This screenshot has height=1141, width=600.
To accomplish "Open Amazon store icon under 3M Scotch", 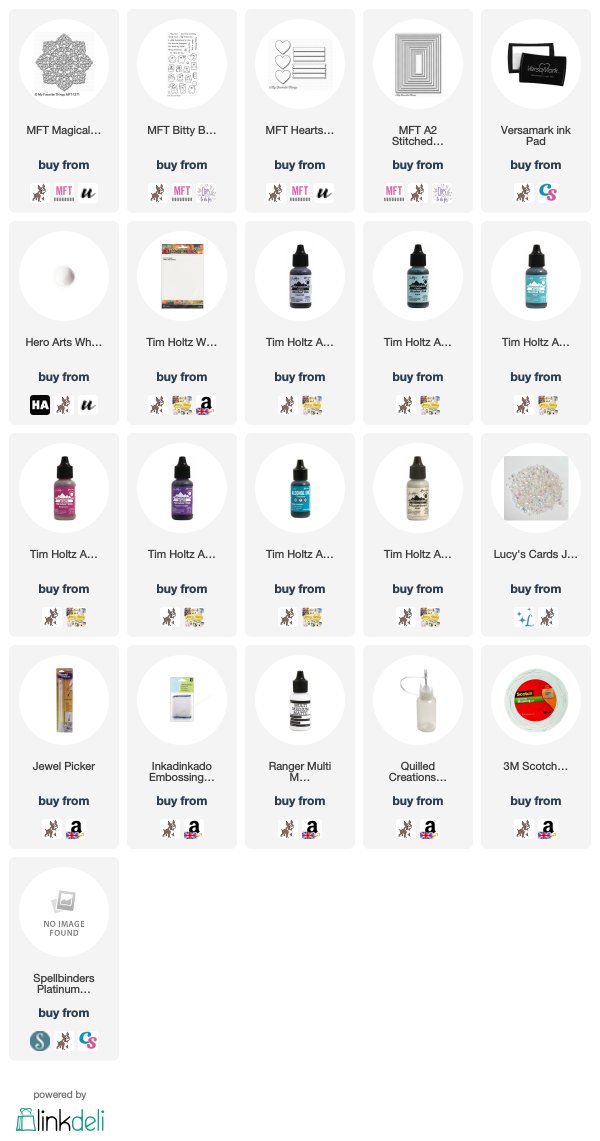I will [x=548, y=830].
